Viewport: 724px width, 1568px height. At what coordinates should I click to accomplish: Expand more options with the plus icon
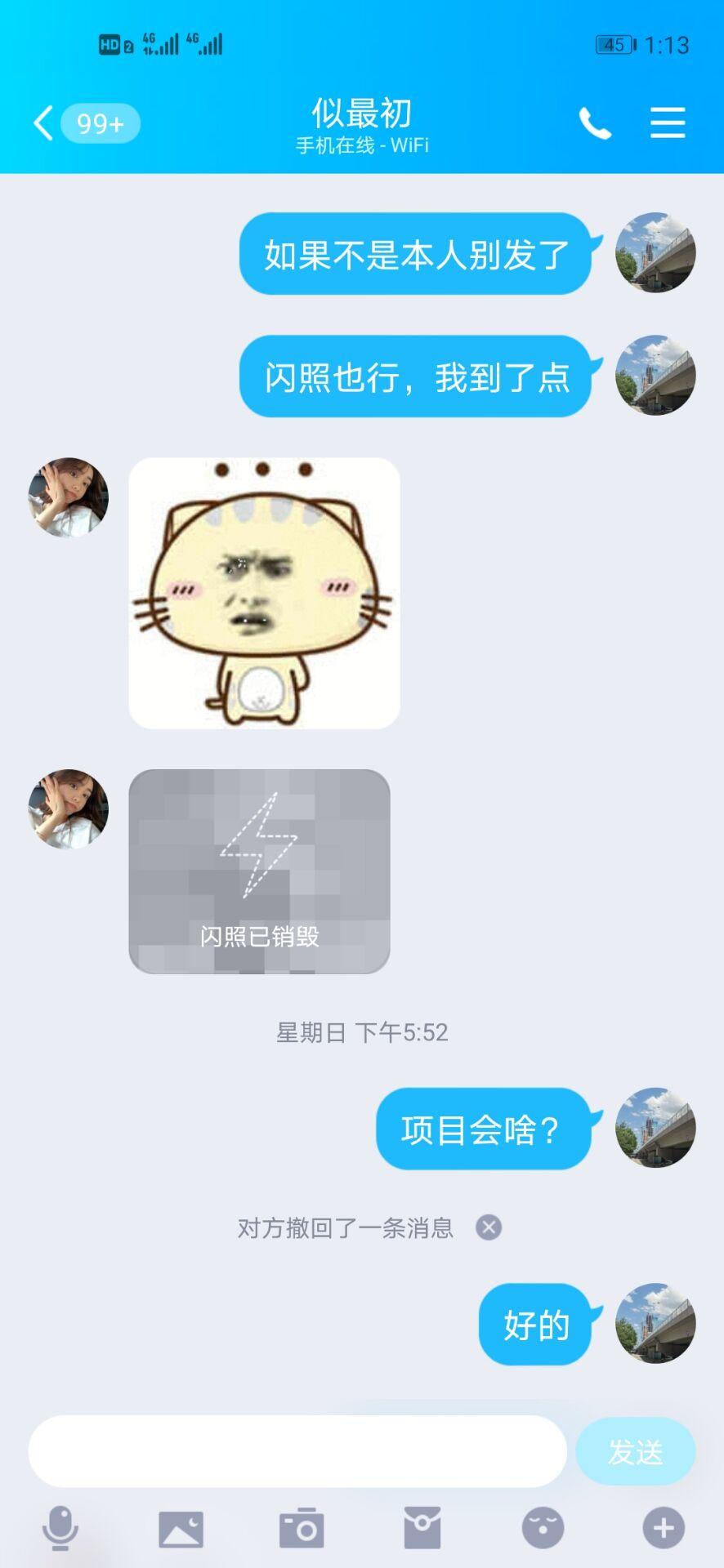pyautogui.click(x=664, y=1528)
